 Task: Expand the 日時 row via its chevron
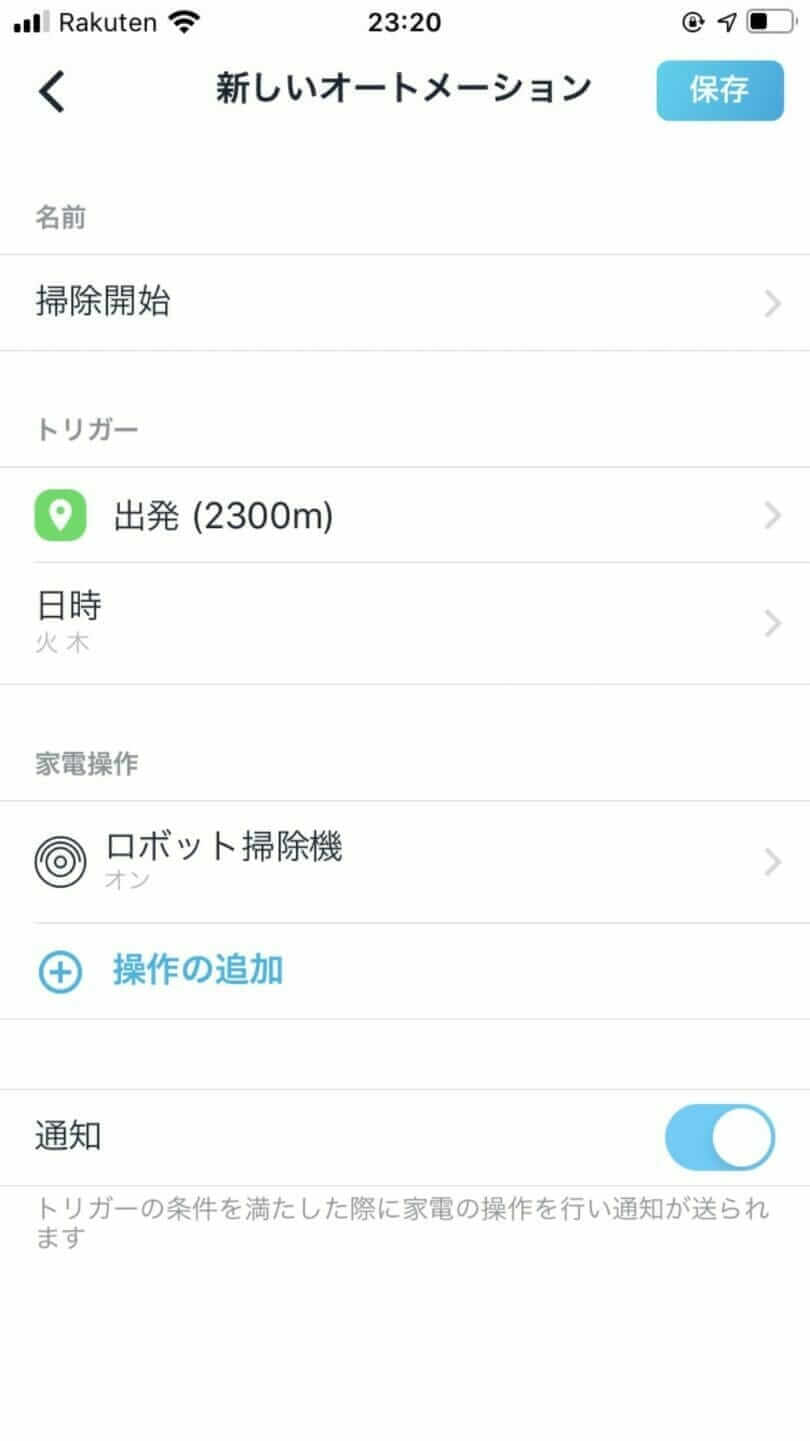coord(771,622)
